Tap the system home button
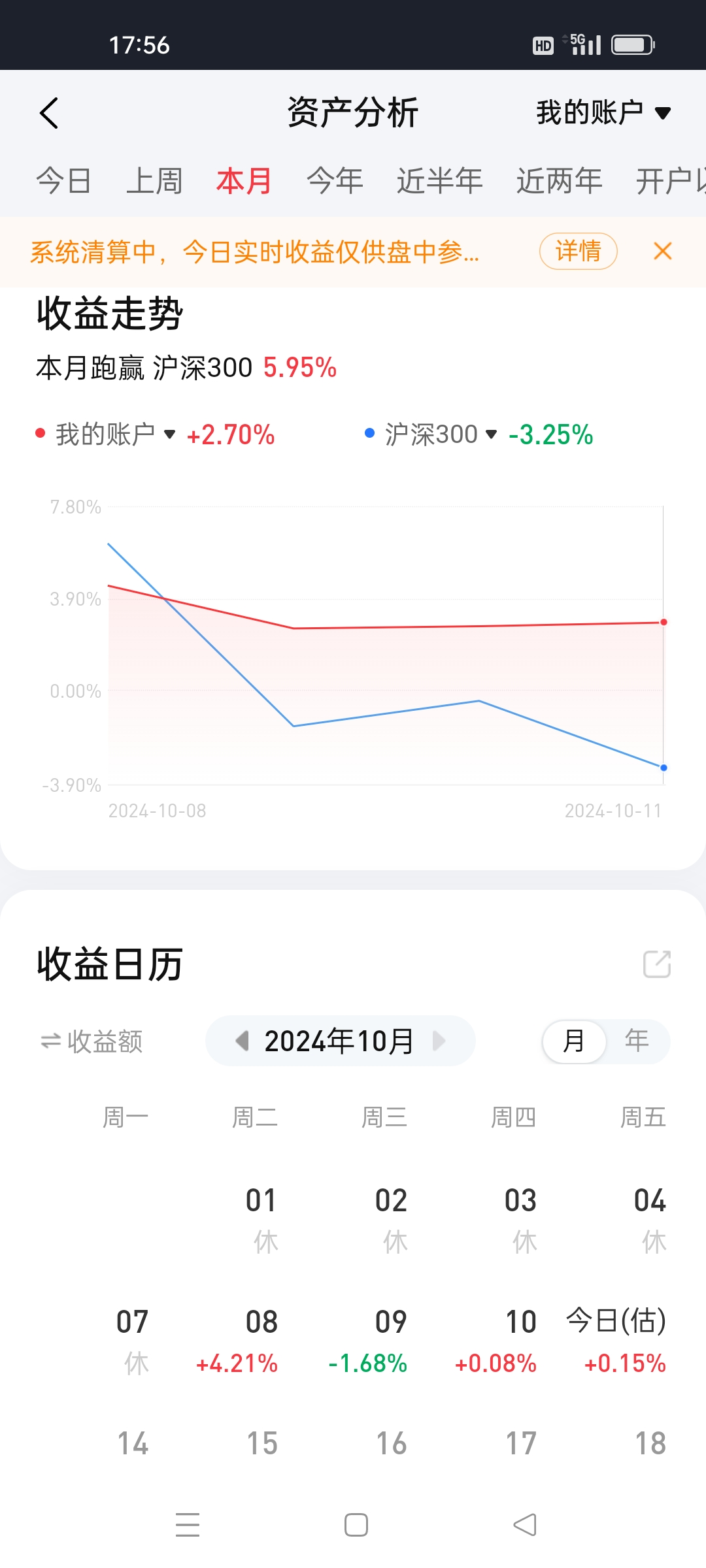706x1568 pixels. [356, 1525]
